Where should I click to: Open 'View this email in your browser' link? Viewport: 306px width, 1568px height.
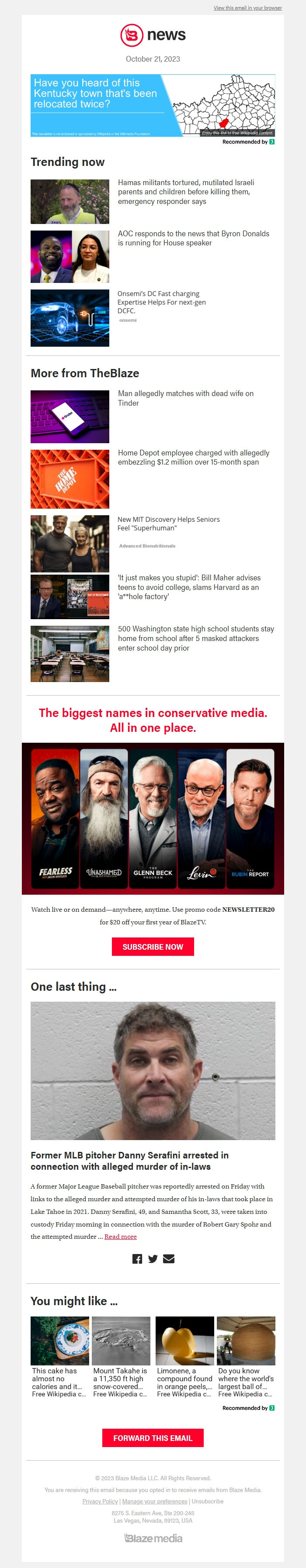click(247, 8)
